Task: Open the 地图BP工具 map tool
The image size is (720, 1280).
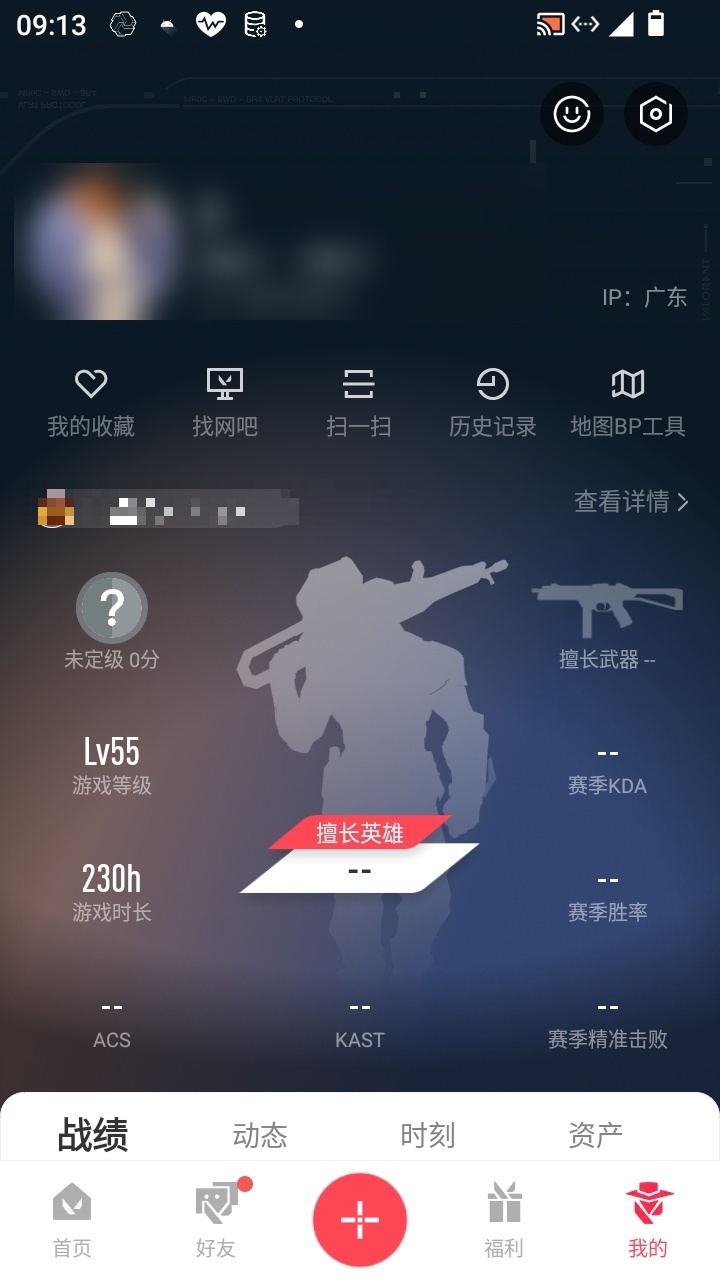Action: (628, 404)
